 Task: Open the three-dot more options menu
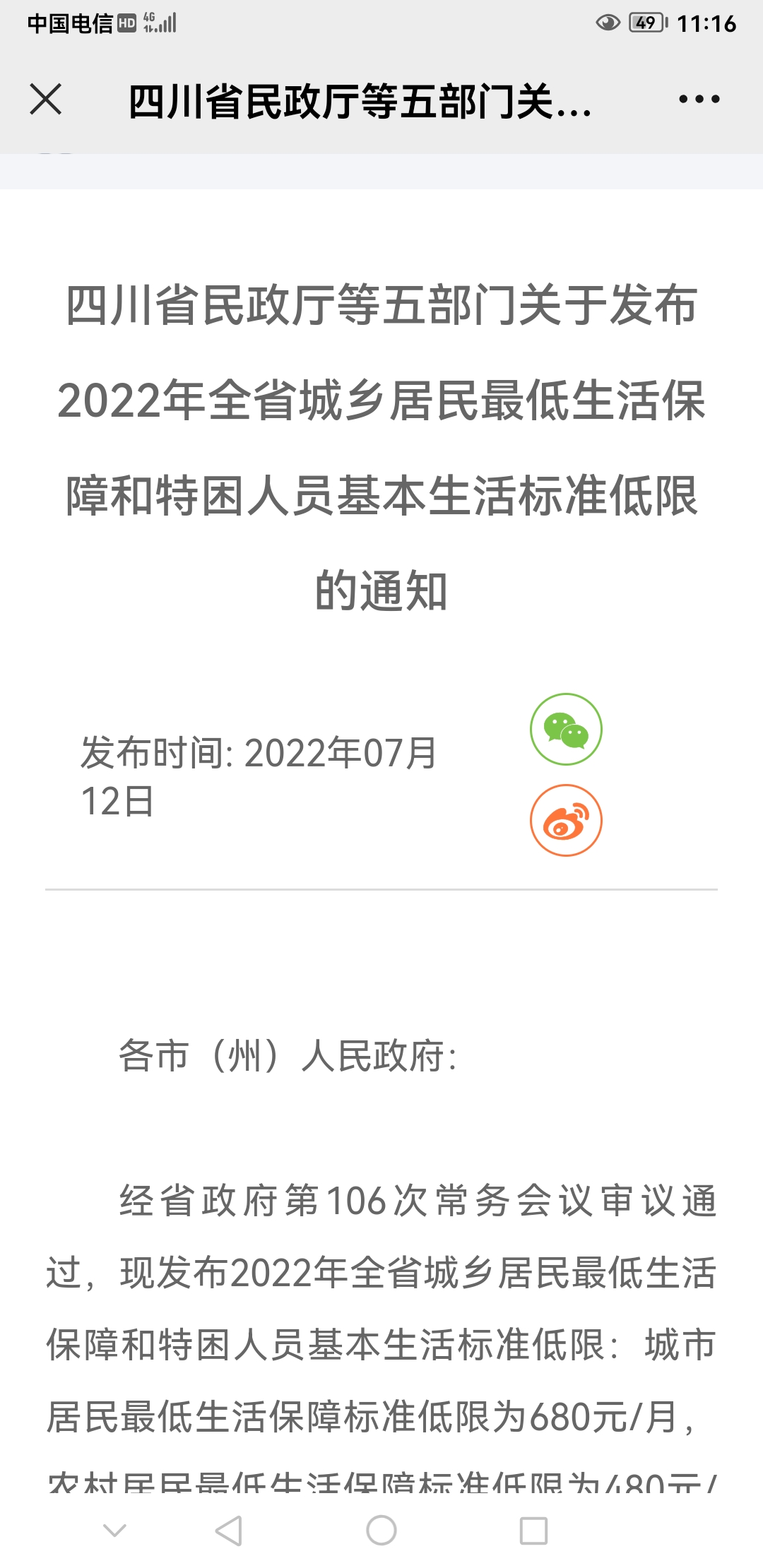(x=699, y=100)
